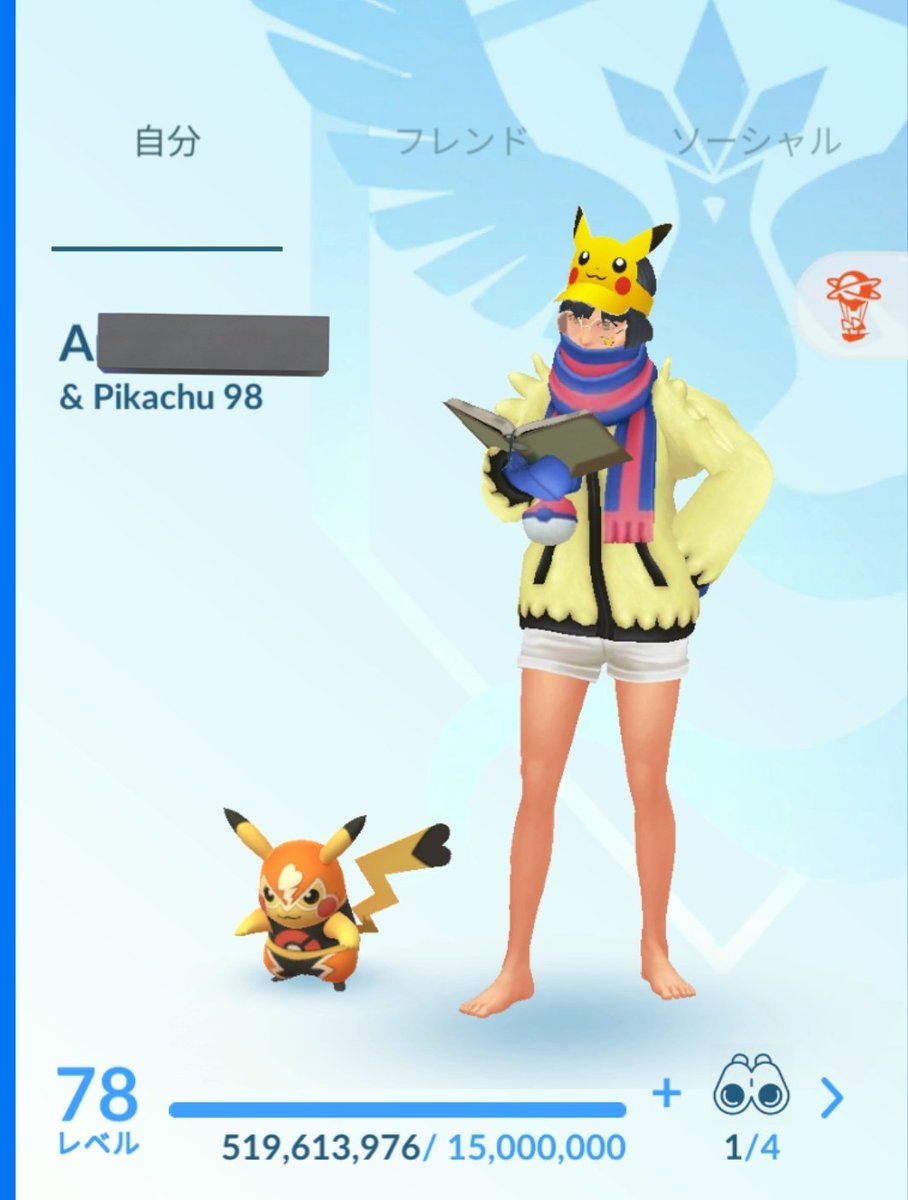Image resolution: width=908 pixels, height=1200 pixels.
Task: Open level-up research via the binoculars icon
Action: point(751,1094)
